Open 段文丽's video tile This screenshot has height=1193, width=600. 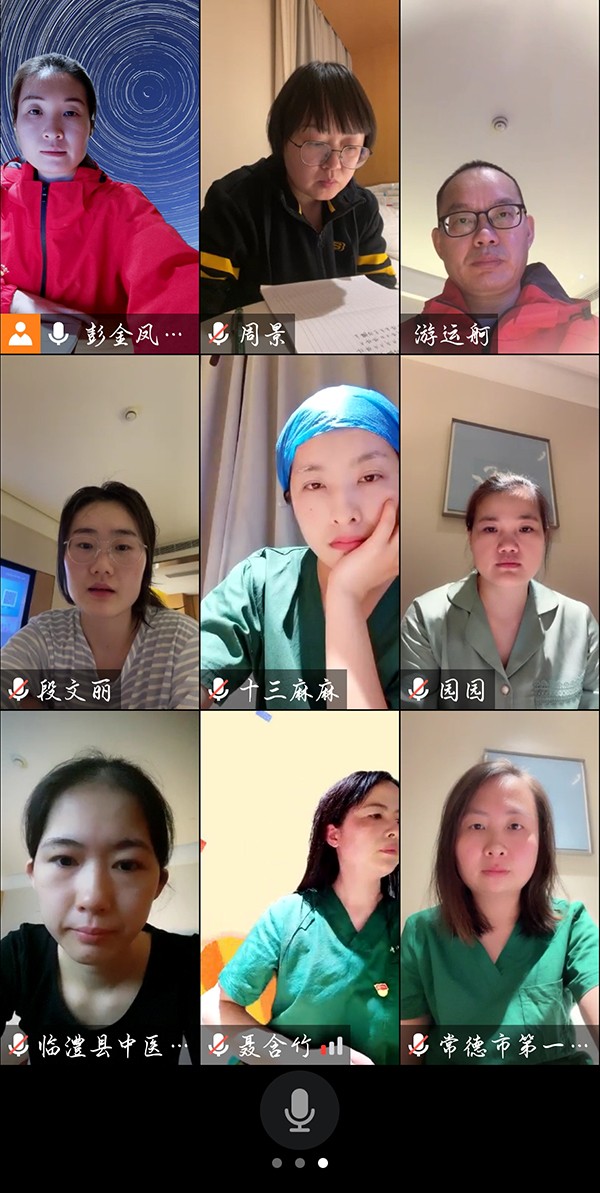point(99,530)
